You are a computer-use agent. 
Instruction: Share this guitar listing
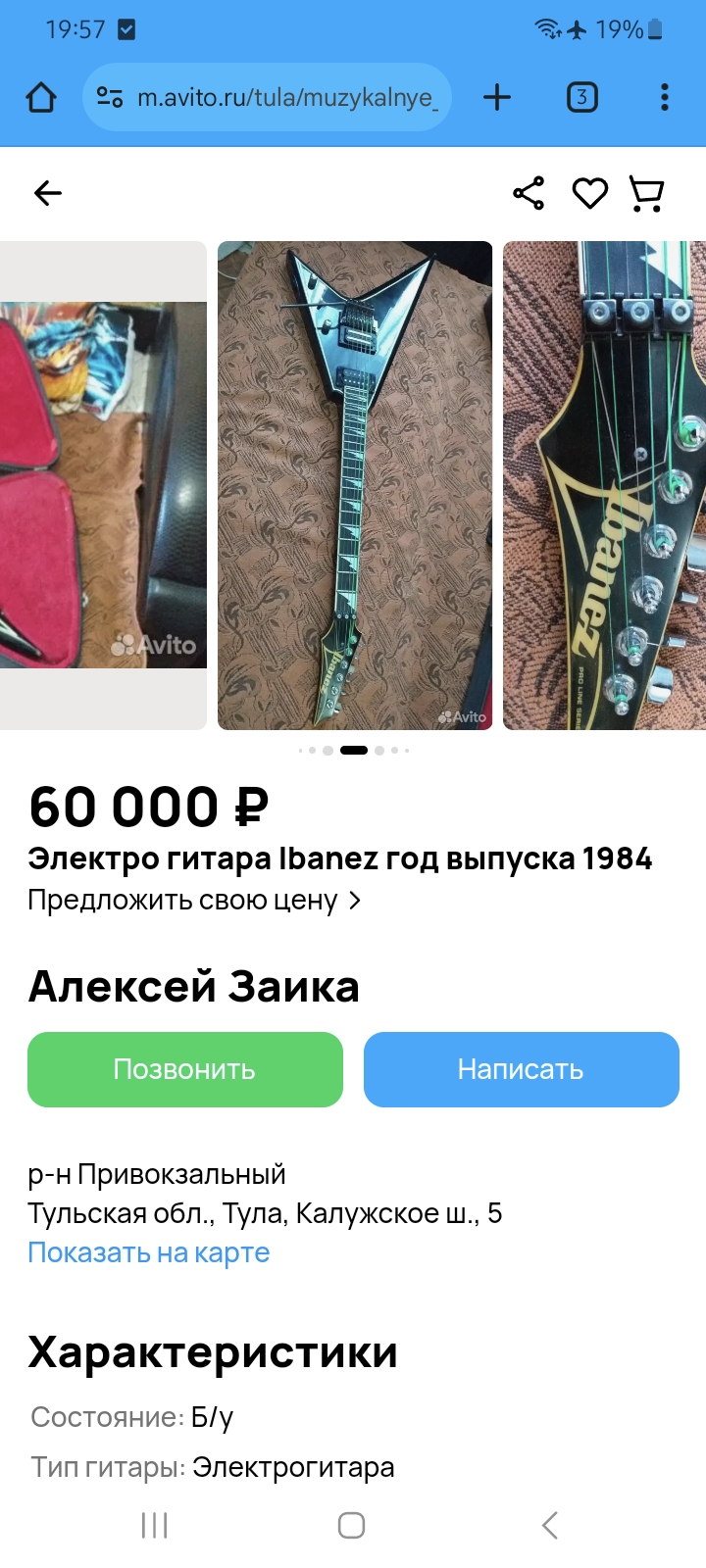[x=529, y=193]
